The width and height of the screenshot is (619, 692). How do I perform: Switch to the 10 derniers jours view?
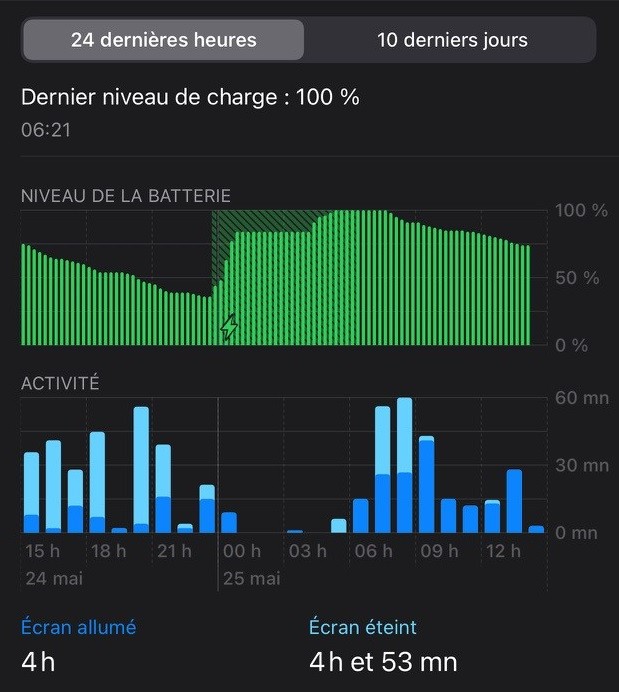tap(452, 40)
